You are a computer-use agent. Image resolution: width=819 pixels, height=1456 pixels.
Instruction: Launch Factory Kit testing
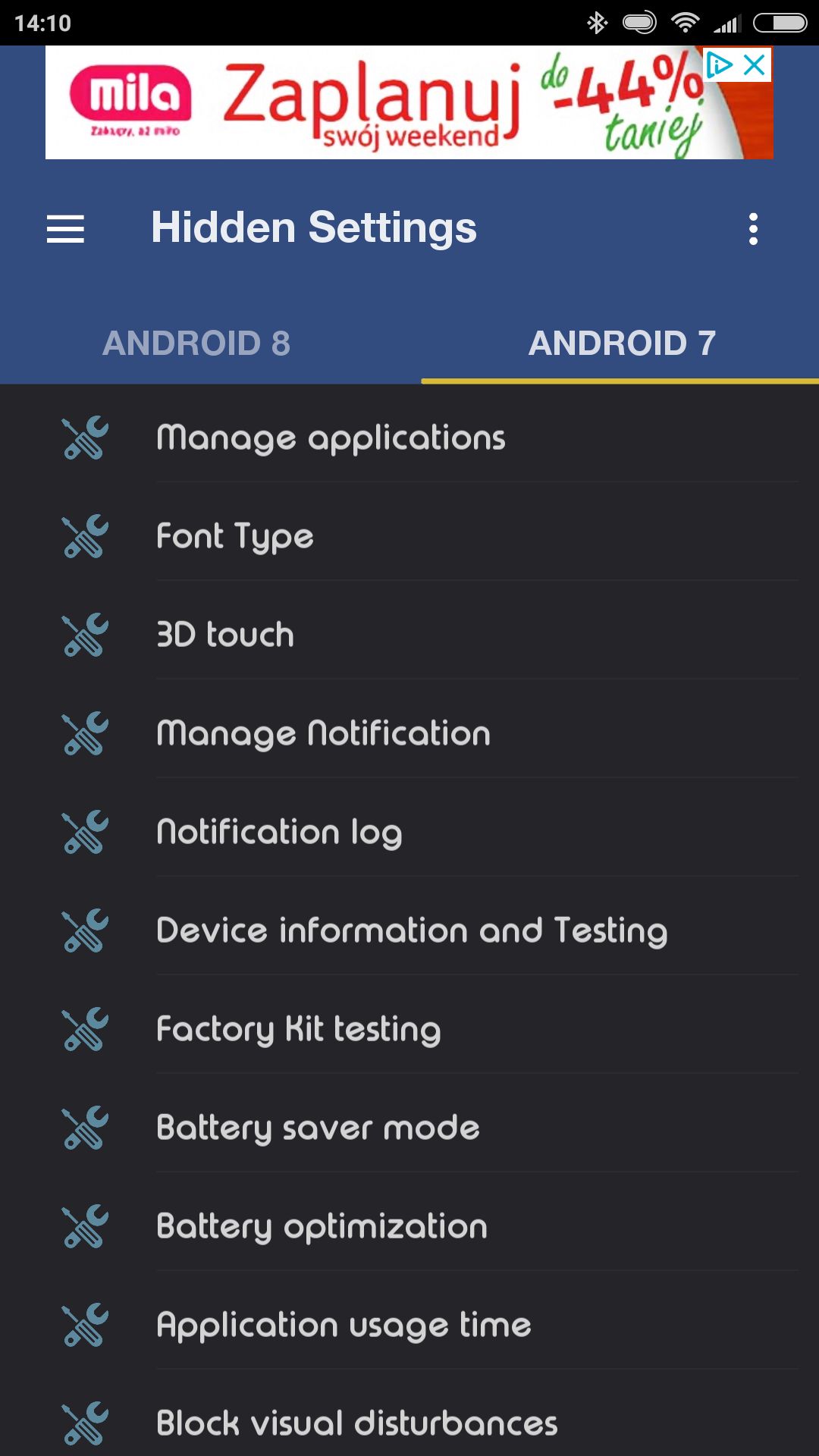[x=409, y=1029]
